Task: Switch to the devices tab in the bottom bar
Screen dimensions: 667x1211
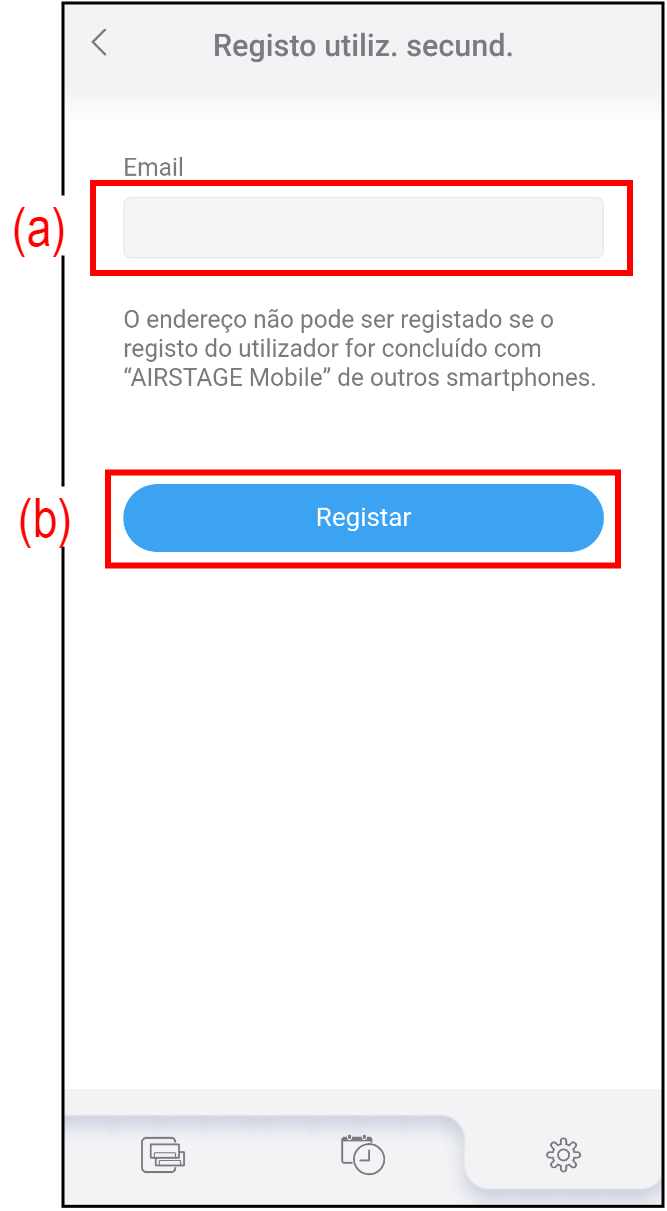Action: 163,1155
